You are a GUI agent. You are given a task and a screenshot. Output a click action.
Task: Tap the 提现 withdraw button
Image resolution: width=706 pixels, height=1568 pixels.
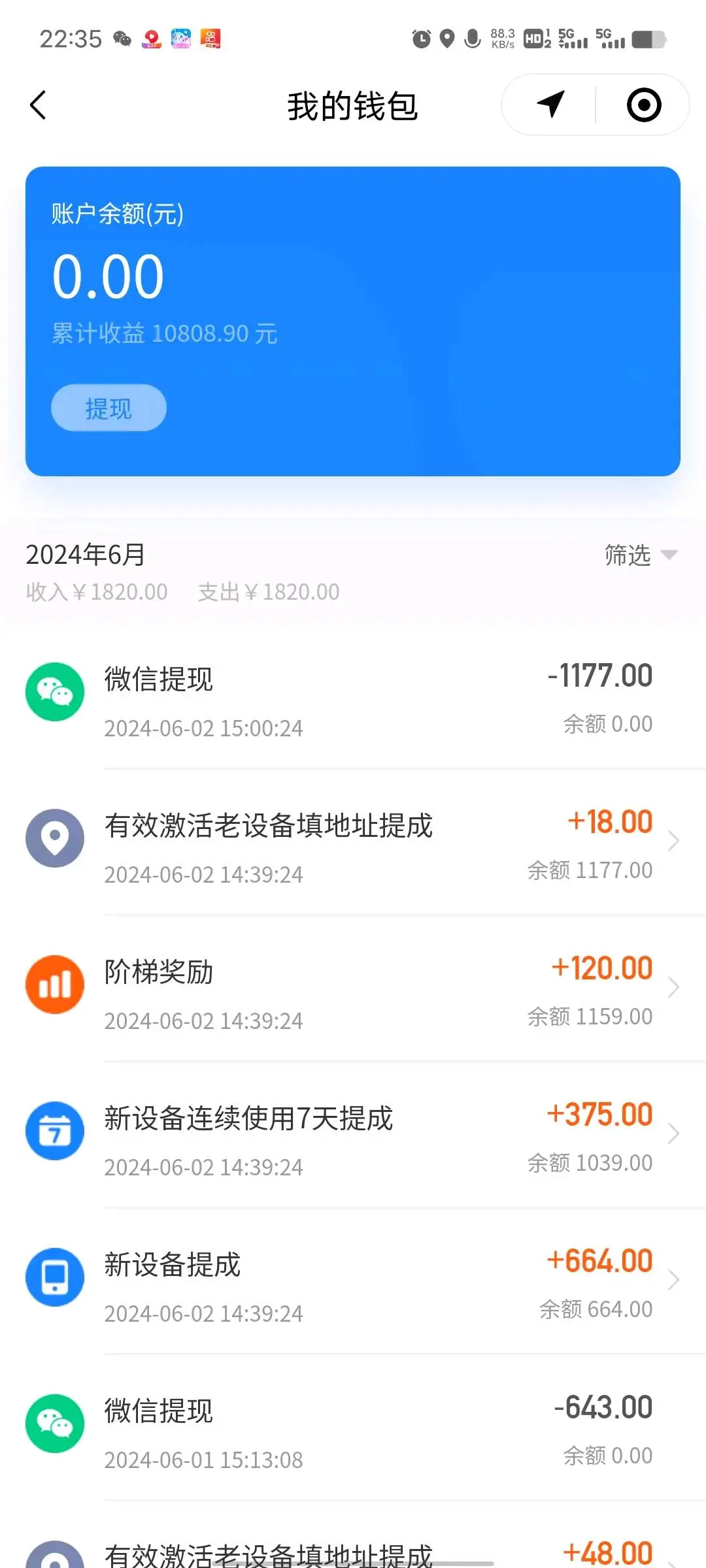(108, 407)
